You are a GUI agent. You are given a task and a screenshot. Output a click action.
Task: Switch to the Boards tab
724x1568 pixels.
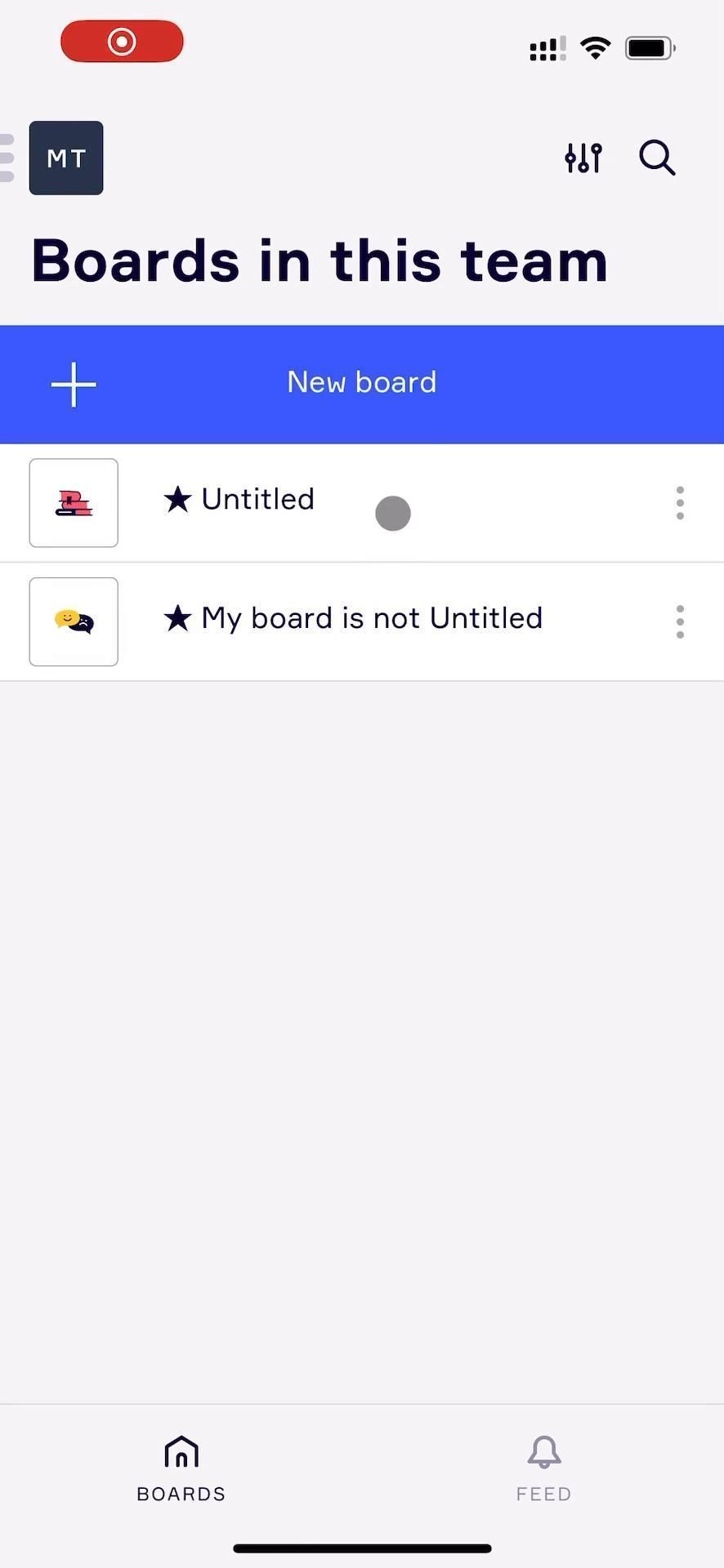click(x=181, y=1468)
